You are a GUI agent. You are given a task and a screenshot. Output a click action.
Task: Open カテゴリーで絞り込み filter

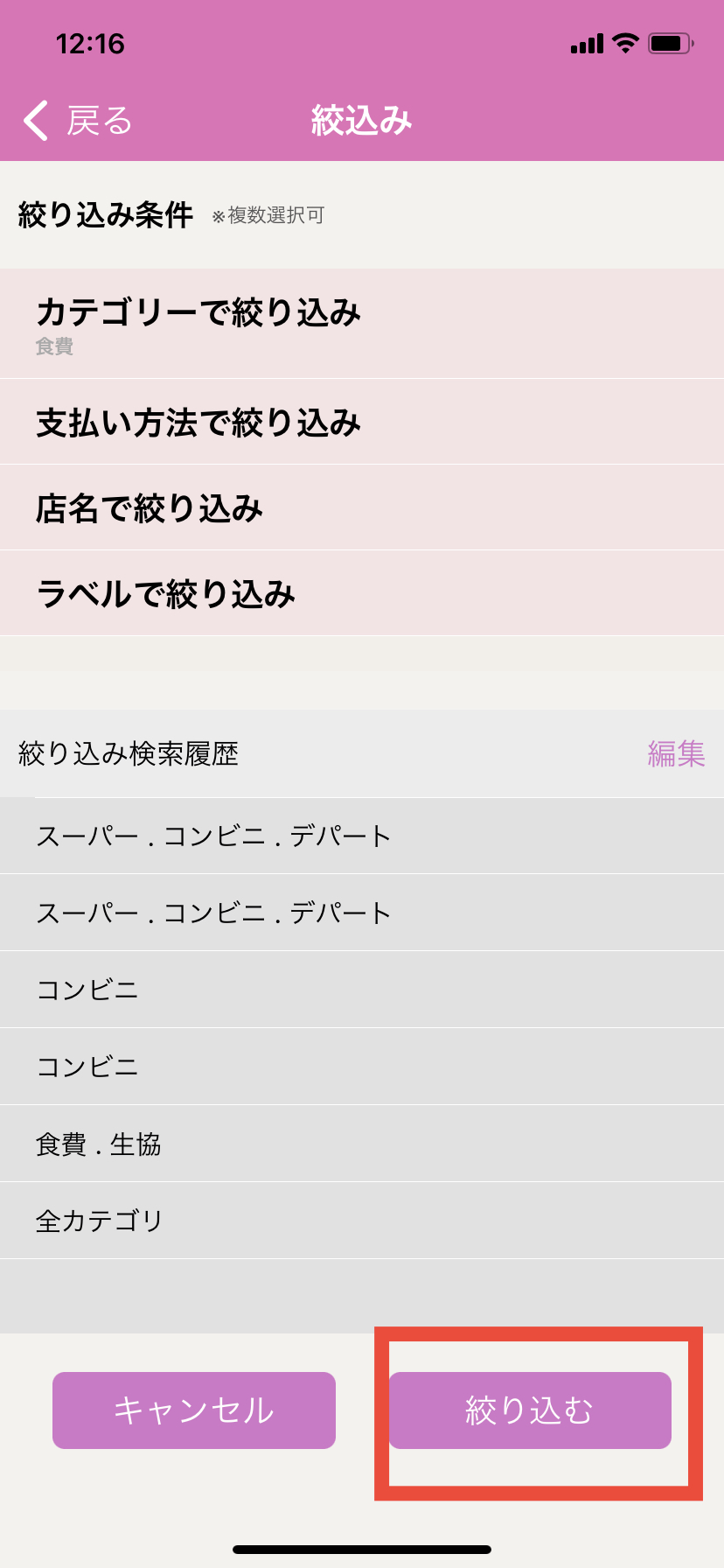tap(362, 323)
